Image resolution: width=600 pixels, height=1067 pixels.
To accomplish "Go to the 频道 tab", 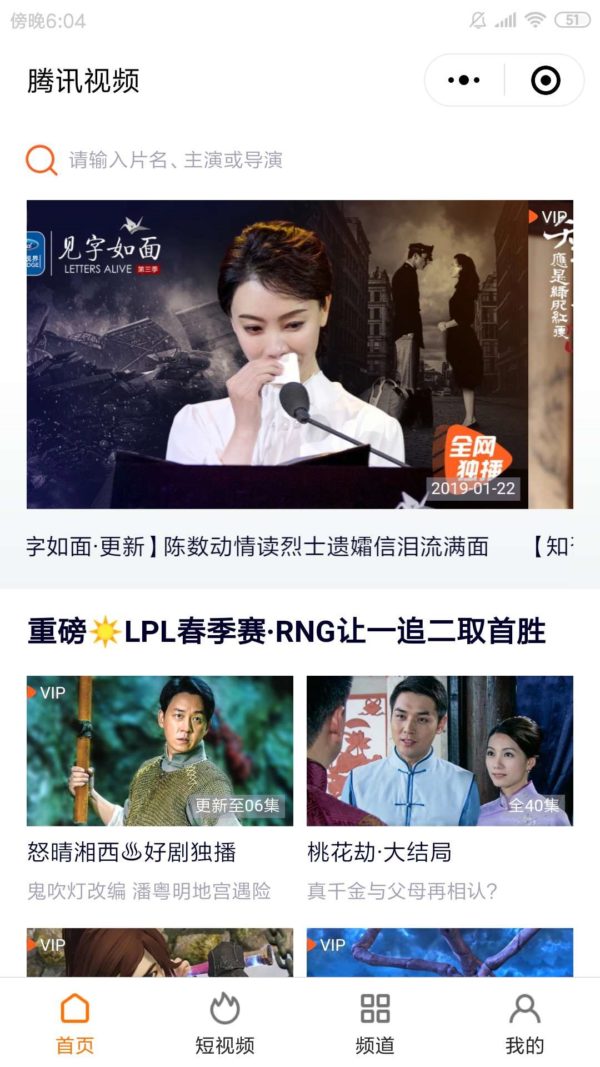I will (375, 1023).
